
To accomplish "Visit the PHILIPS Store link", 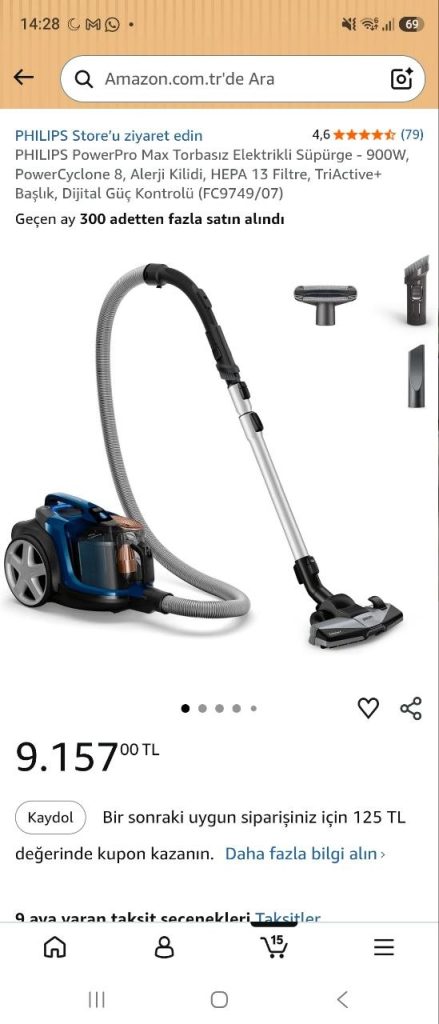I will click(x=109, y=136).
